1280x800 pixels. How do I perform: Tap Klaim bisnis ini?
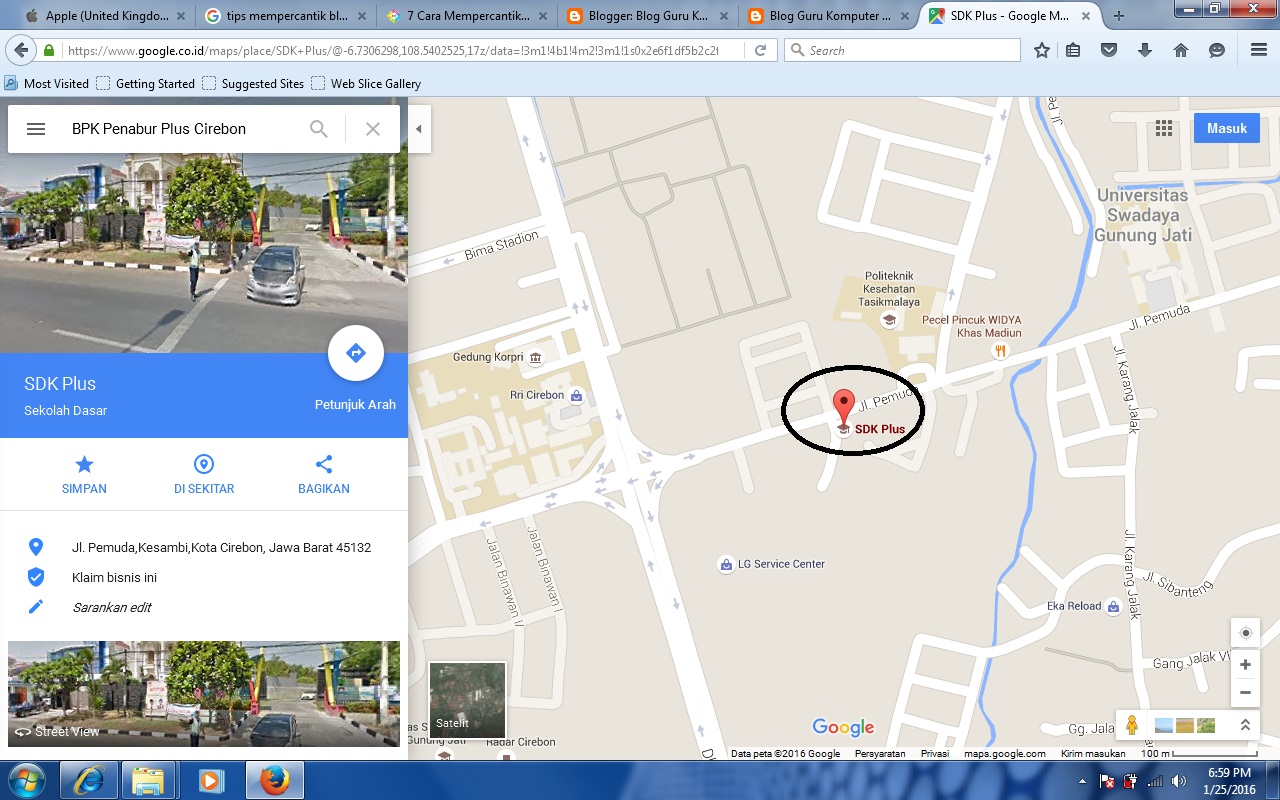pyautogui.click(x=114, y=577)
